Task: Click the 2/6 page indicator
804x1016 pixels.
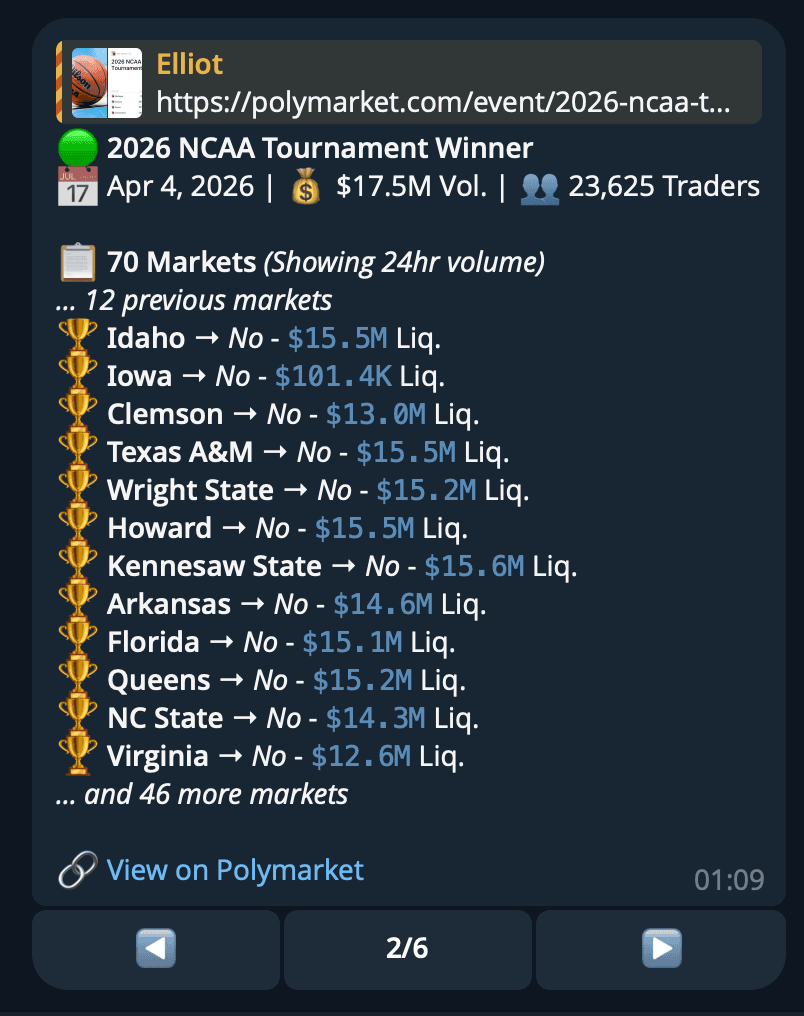Action: [x=406, y=950]
